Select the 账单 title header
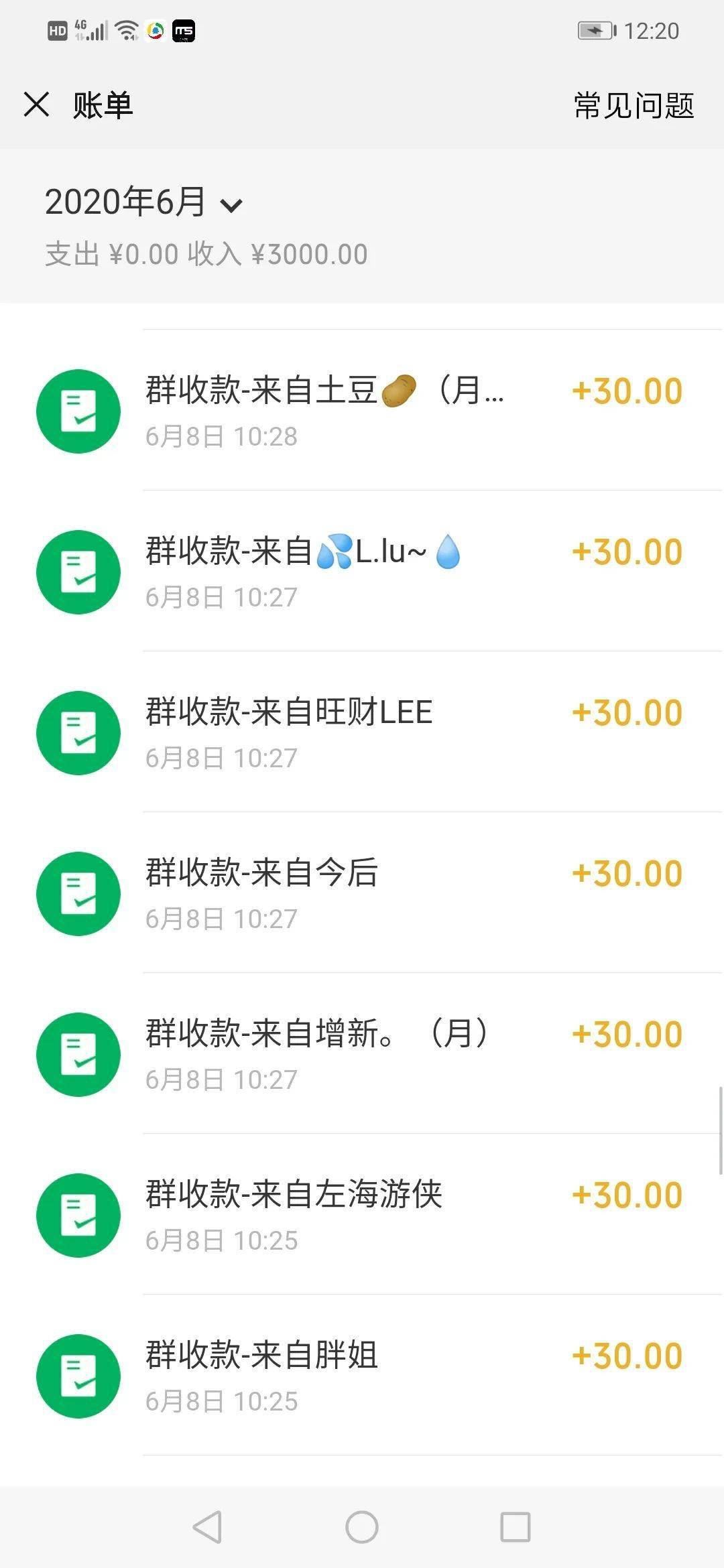724x1568 pixels. (x=101, y=107)
